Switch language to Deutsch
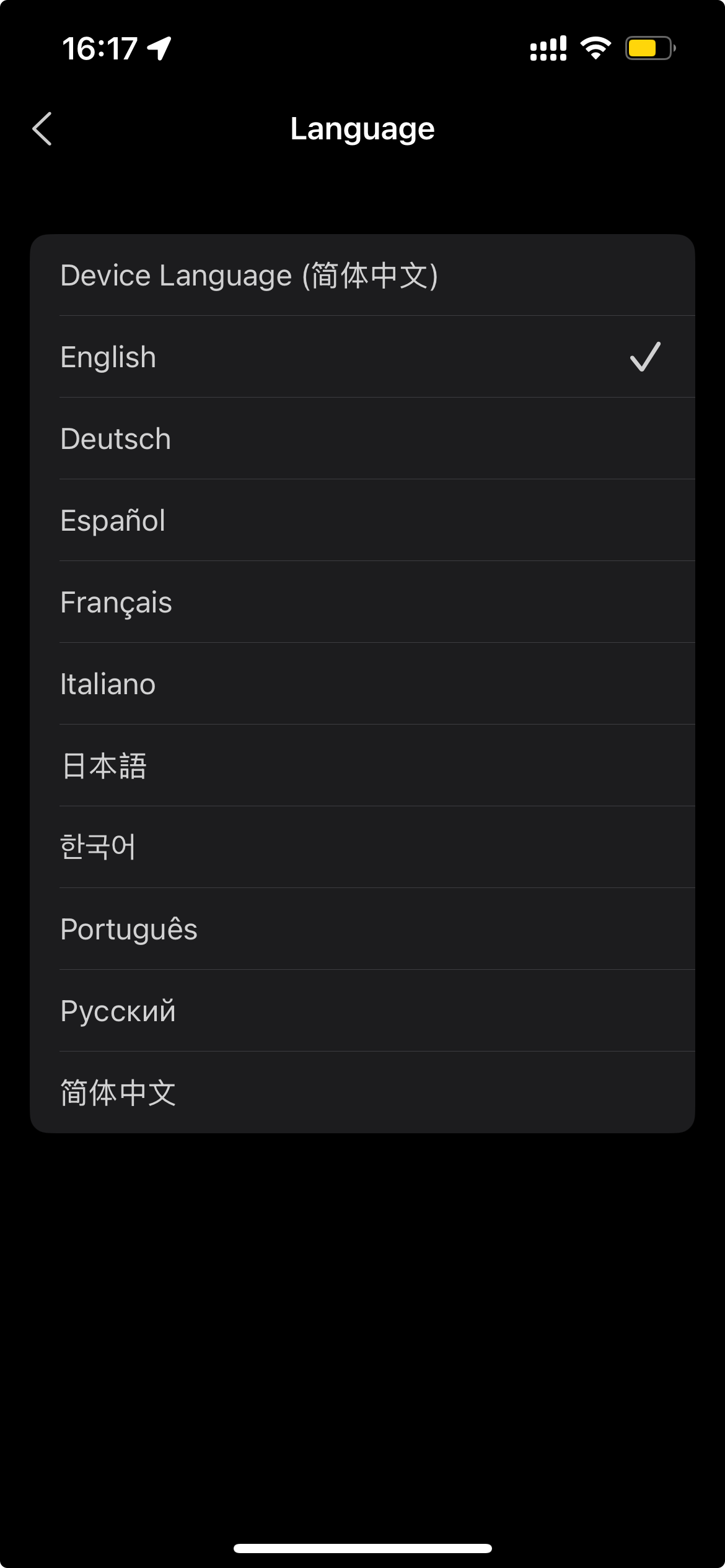This screenshot has width=725, height=1568. [362, 439]
